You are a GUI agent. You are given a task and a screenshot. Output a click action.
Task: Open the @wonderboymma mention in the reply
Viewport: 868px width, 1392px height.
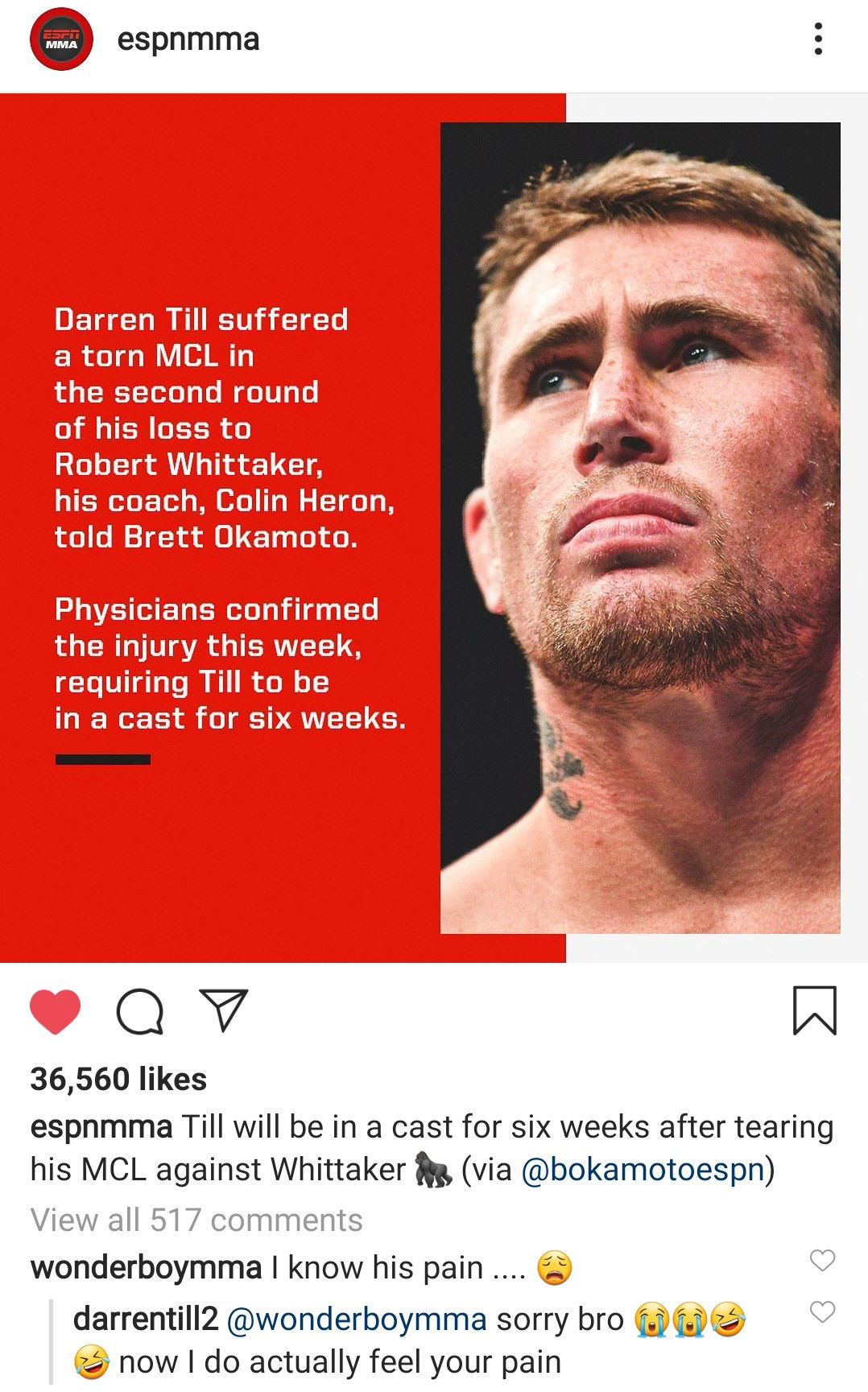click(x=357, y=1320)
